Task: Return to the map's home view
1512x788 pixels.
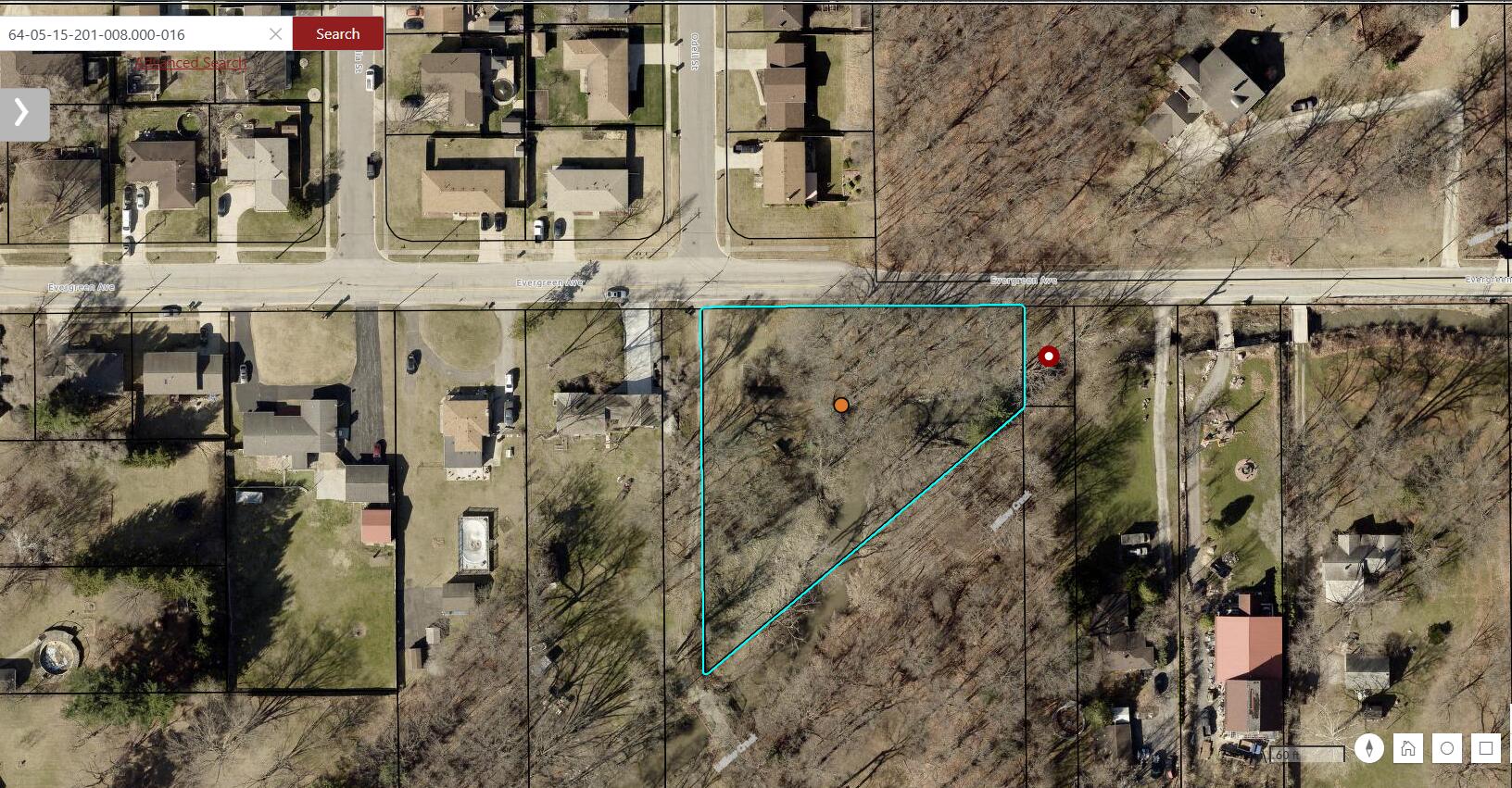Action: 1407,748
